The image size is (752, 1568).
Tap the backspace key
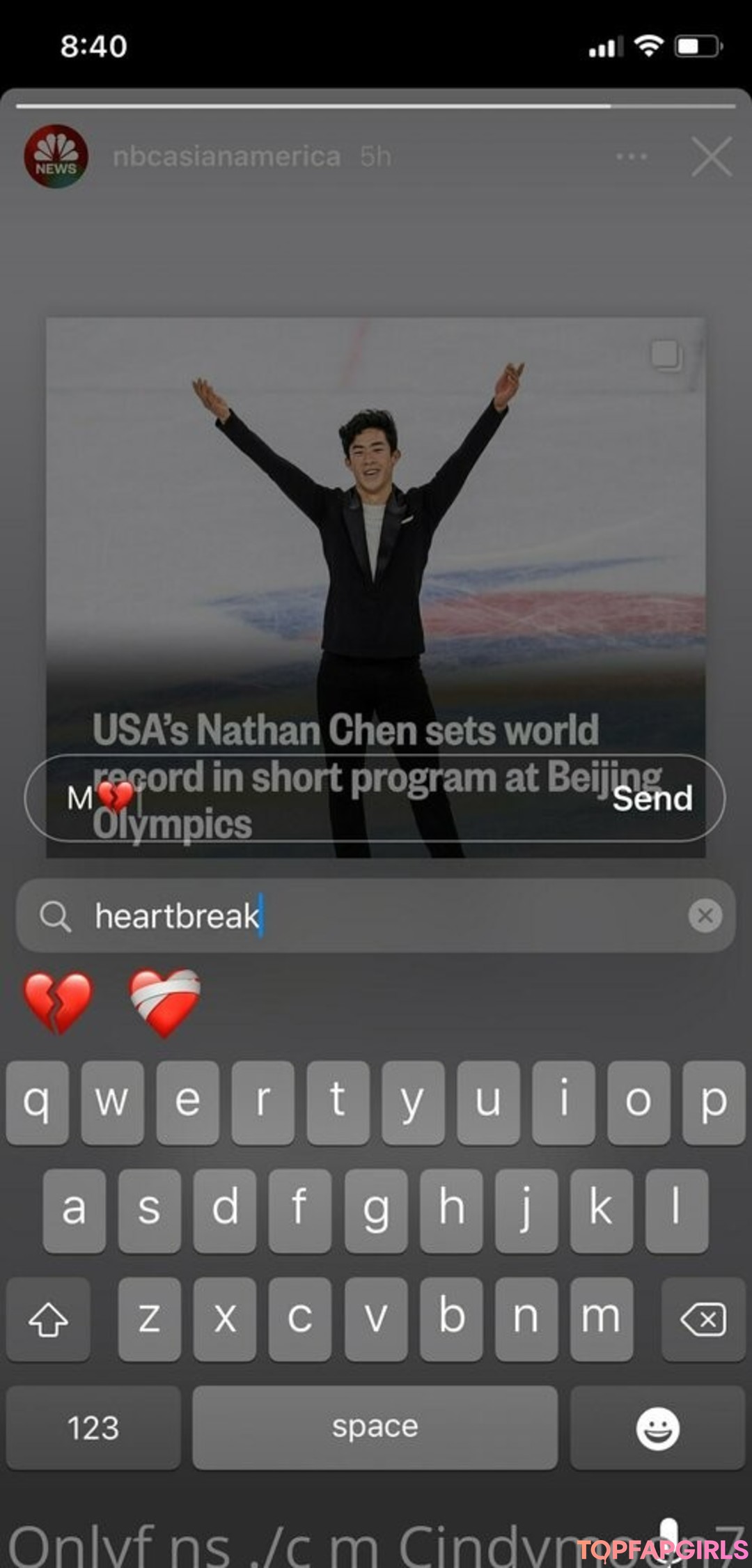click(x=703, y=1320)
